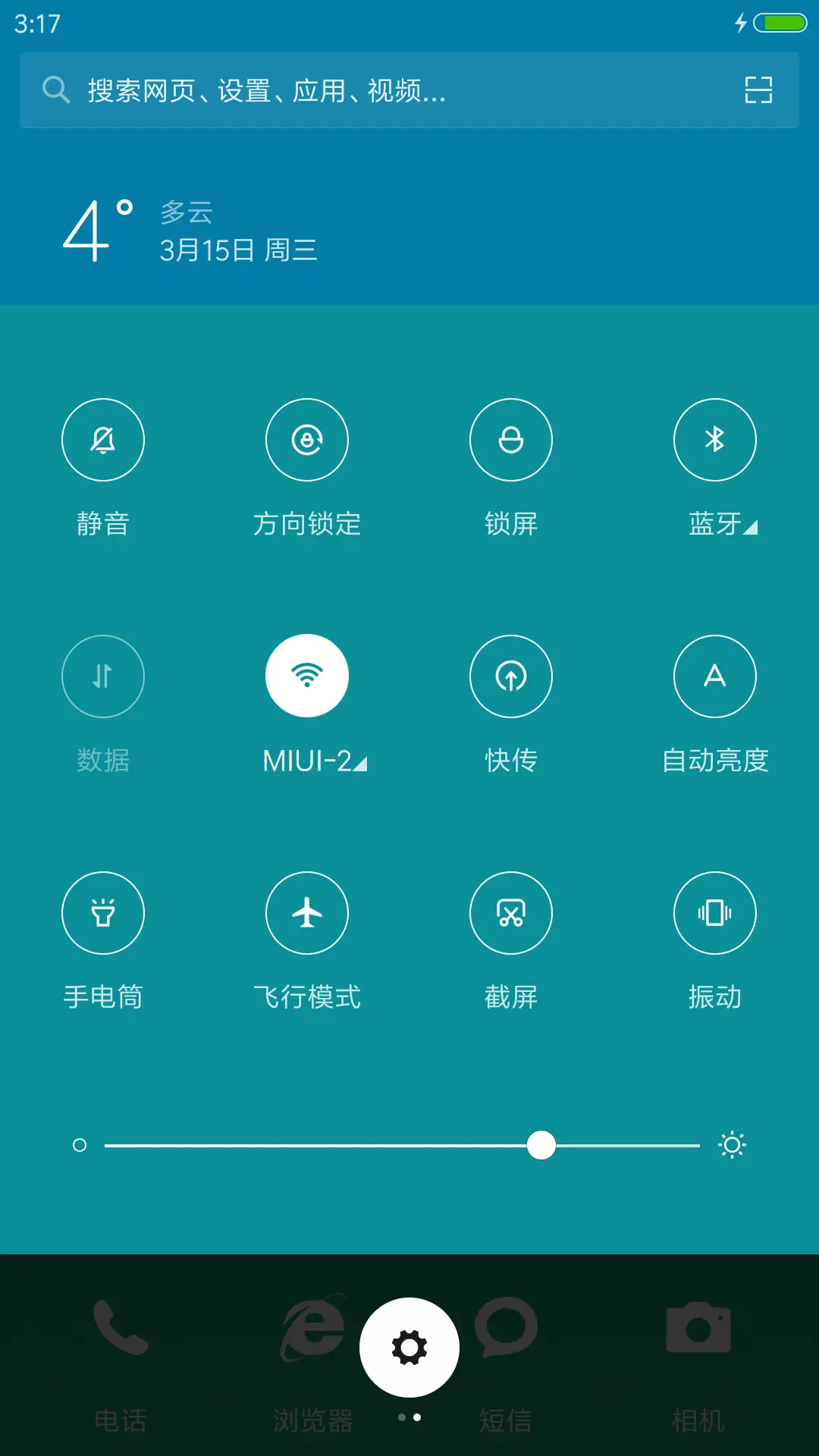Open the QR code scanner icon

[x=759, y=90]
